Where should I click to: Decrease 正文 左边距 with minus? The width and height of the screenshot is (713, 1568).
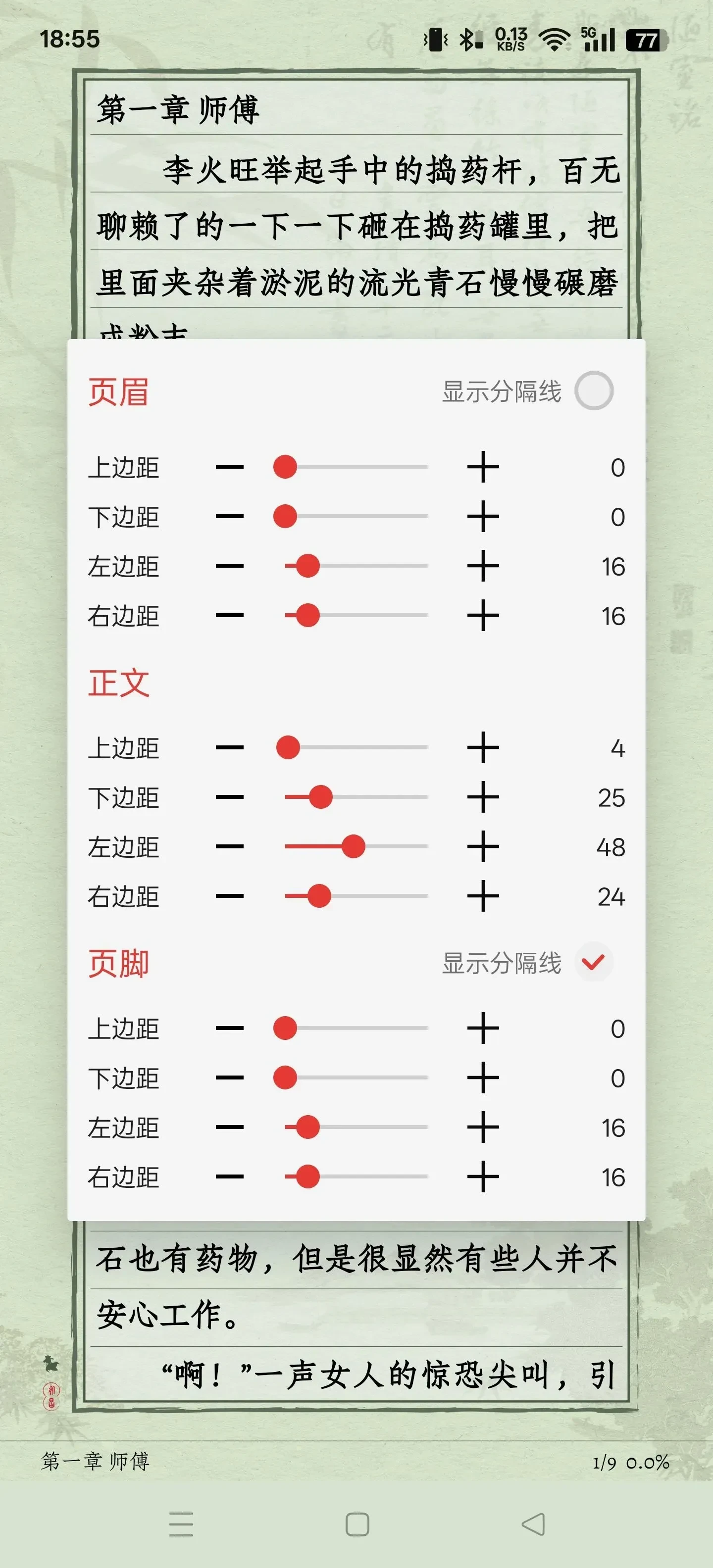[x=230, y=847]
